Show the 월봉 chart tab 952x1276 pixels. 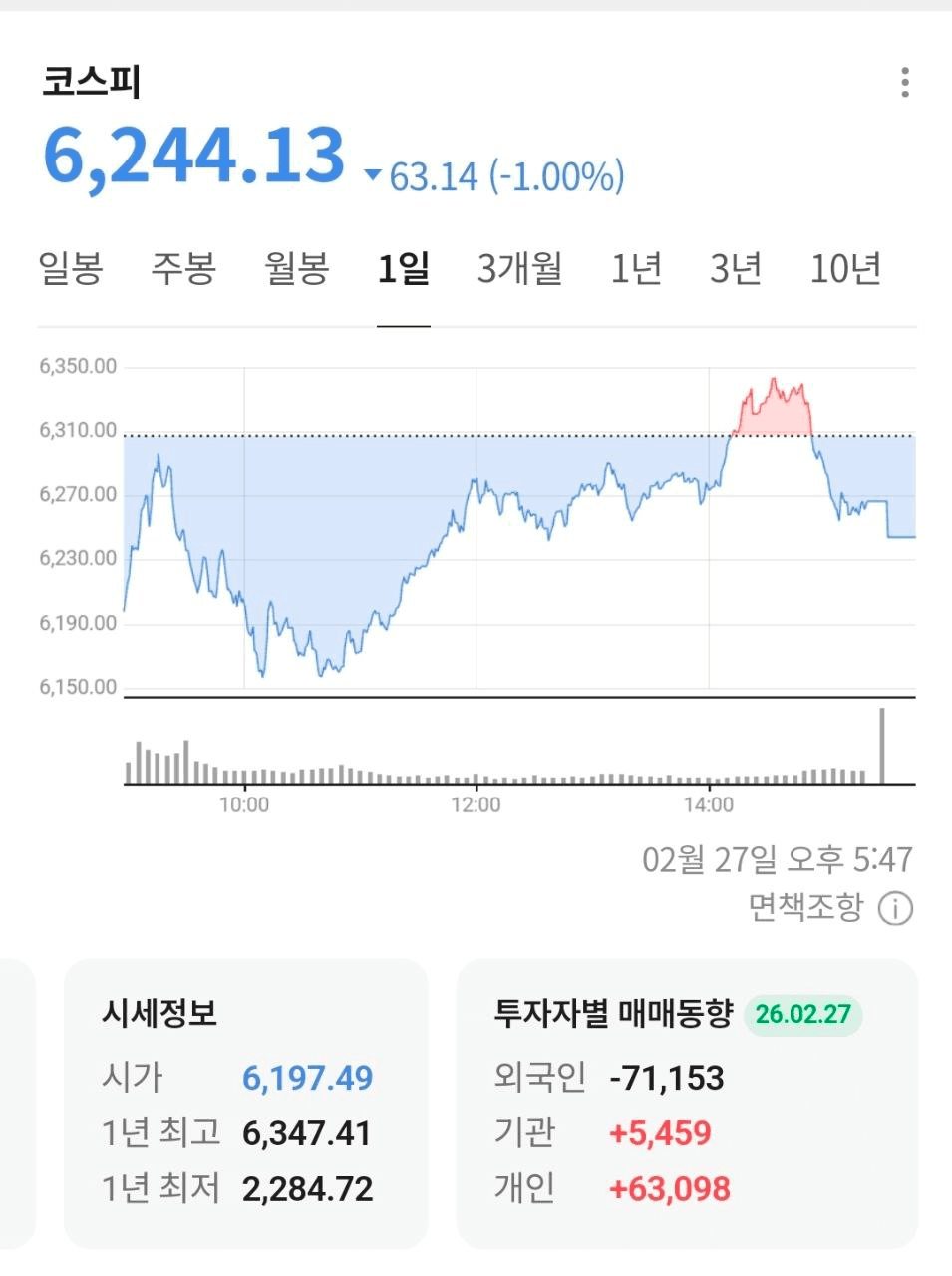click(x=296, y=269)
